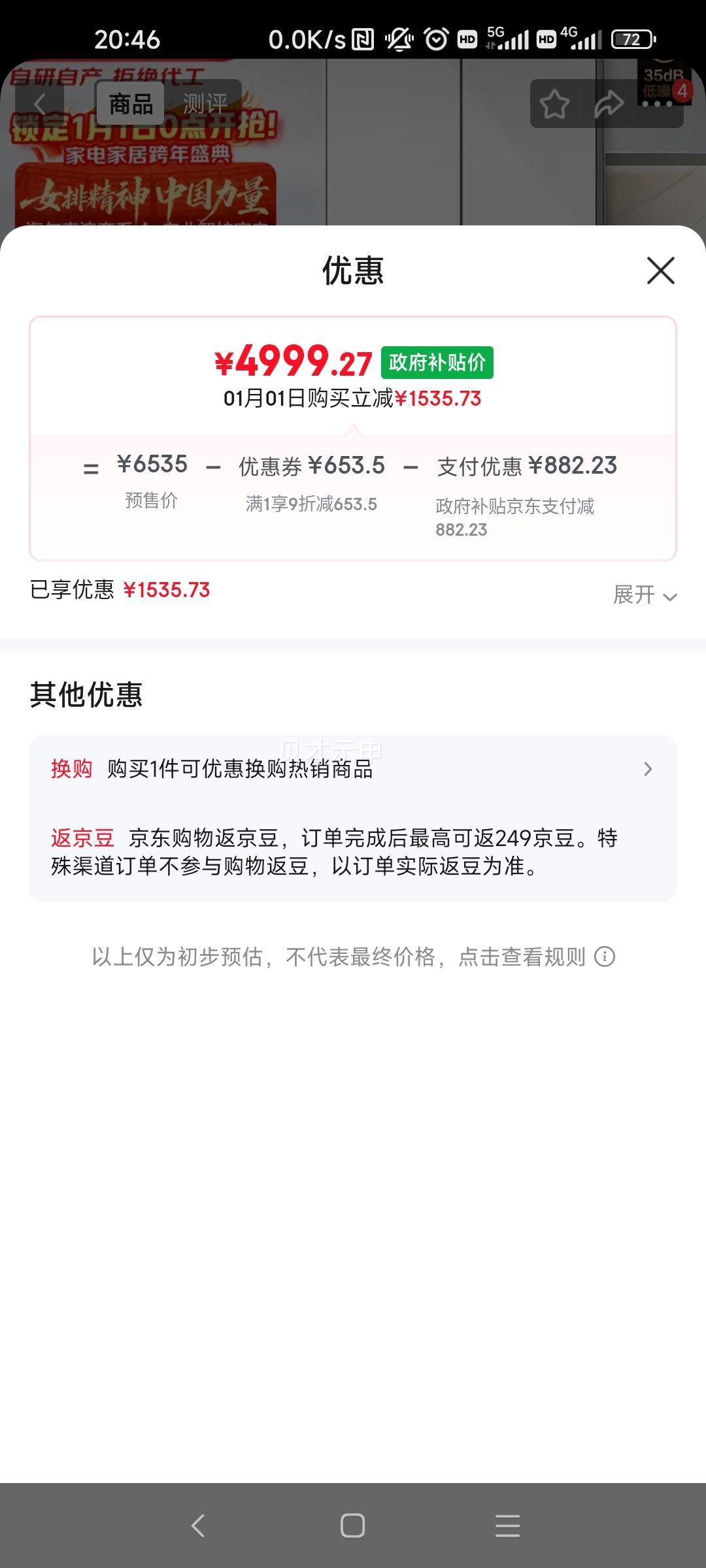This screenshot has width=706, height=1568.
Task: Tap the star icon to favorite this product
Action: 553,103
